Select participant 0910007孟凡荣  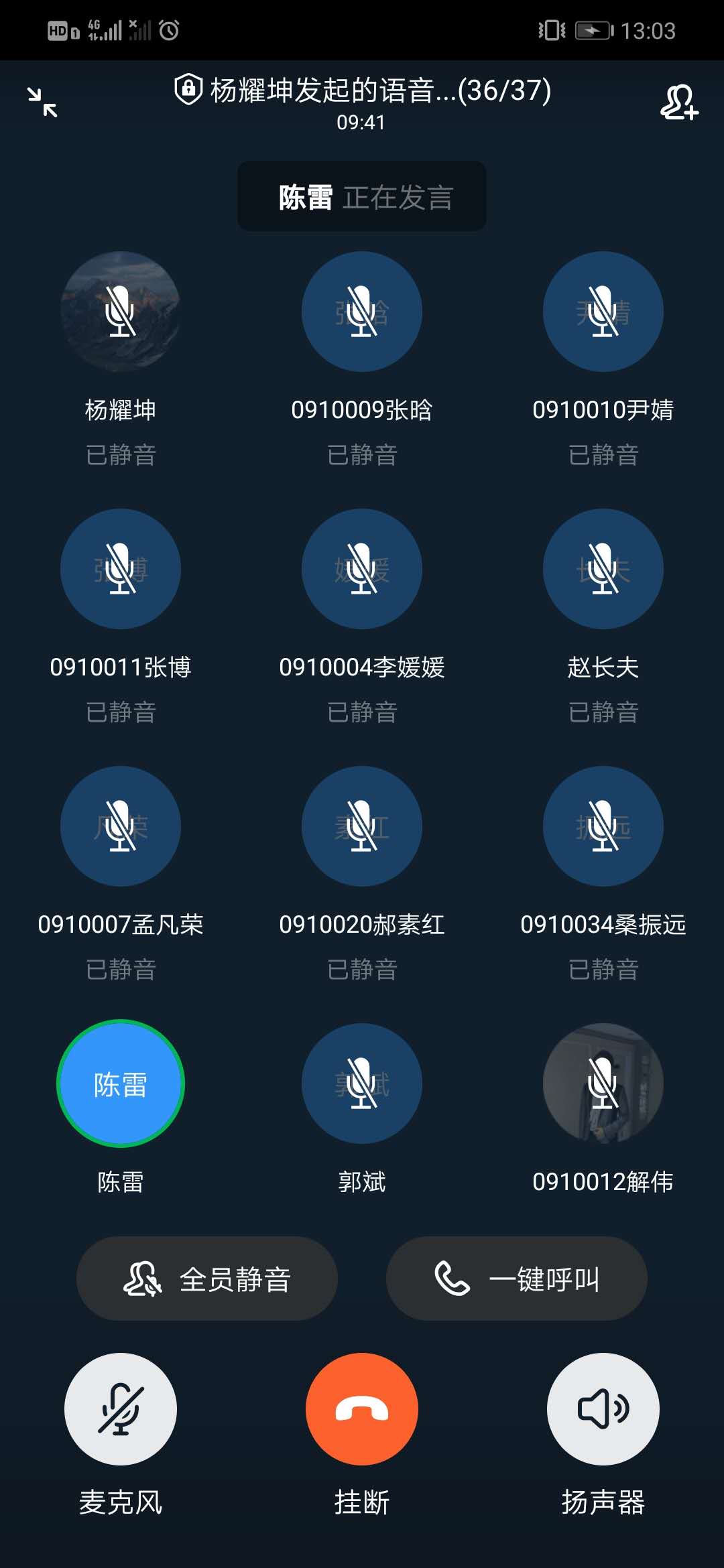point(121,826)
